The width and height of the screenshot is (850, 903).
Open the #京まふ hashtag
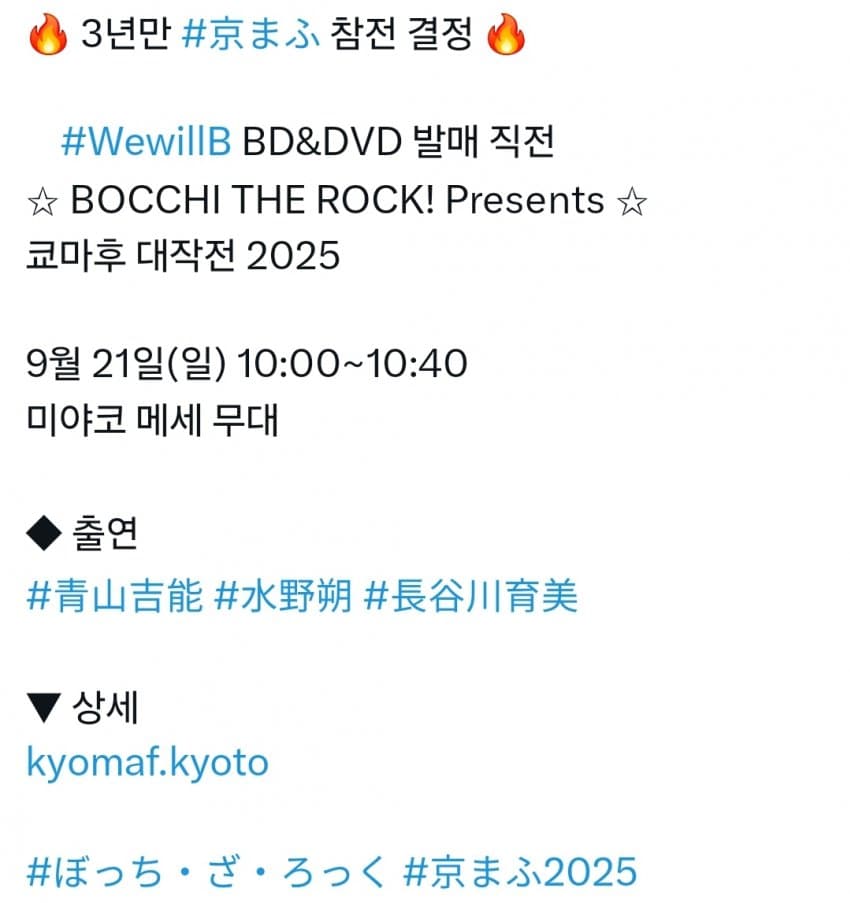pos(251,38)
